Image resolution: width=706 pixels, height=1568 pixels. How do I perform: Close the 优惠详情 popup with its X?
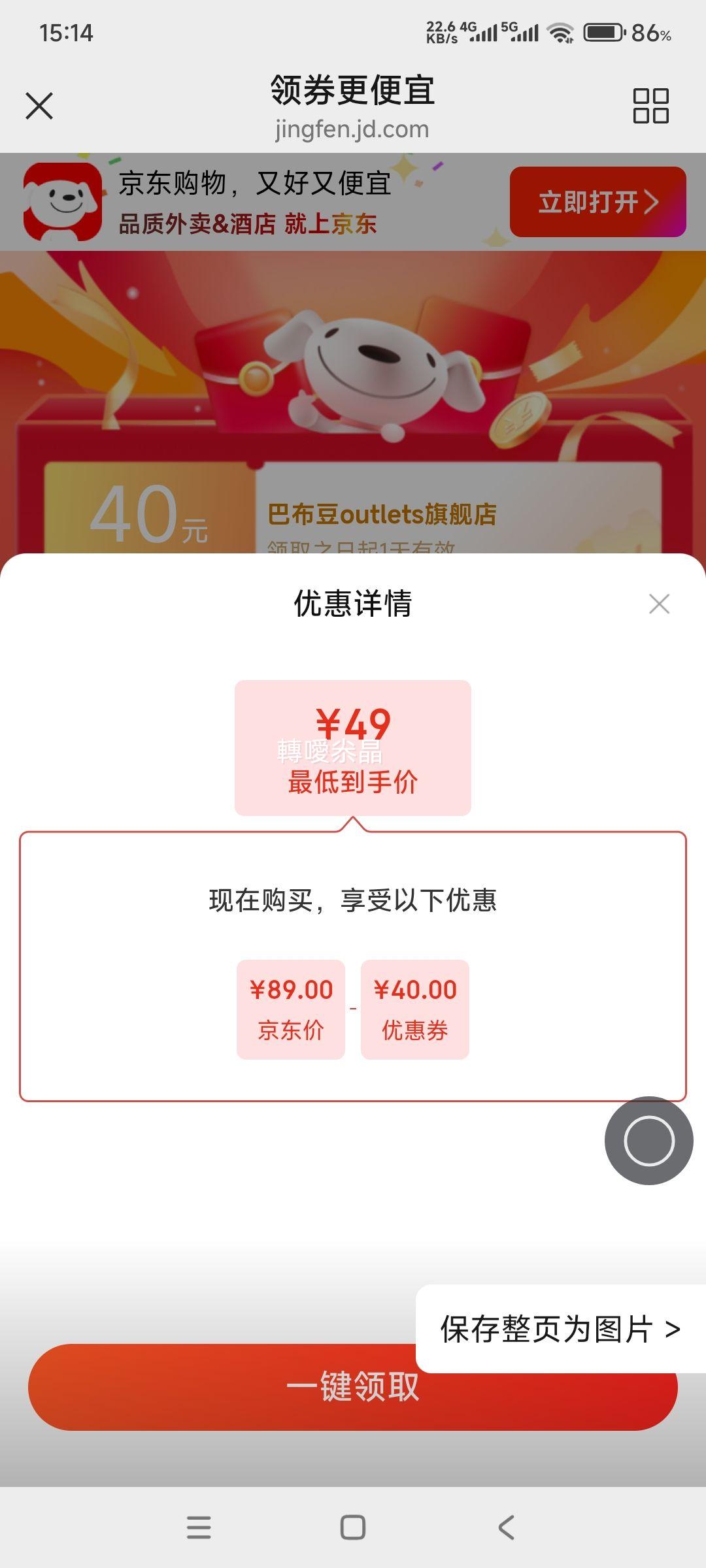(660, 604)
